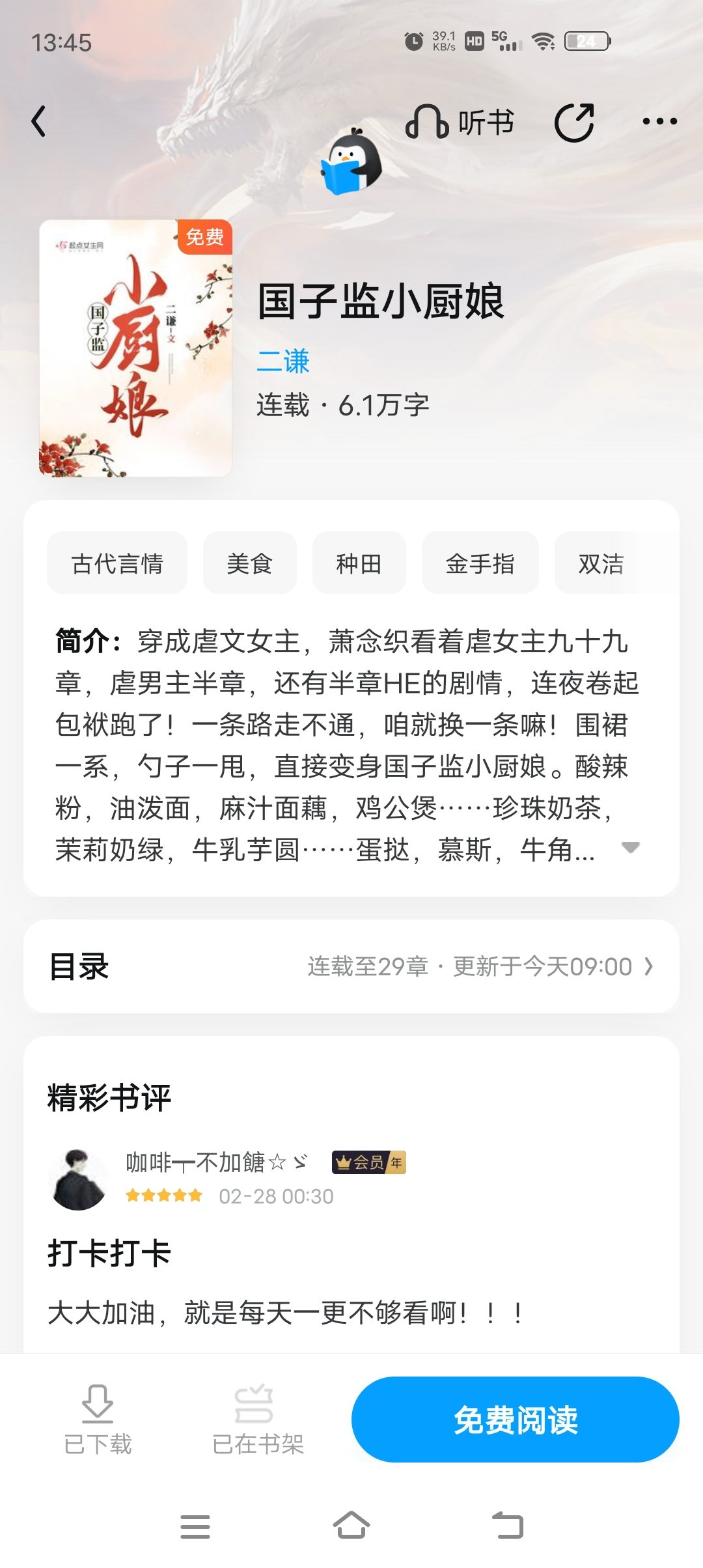Select the 双洁 tag
This screenshot has height=1568, width=703.
(601, 563)
